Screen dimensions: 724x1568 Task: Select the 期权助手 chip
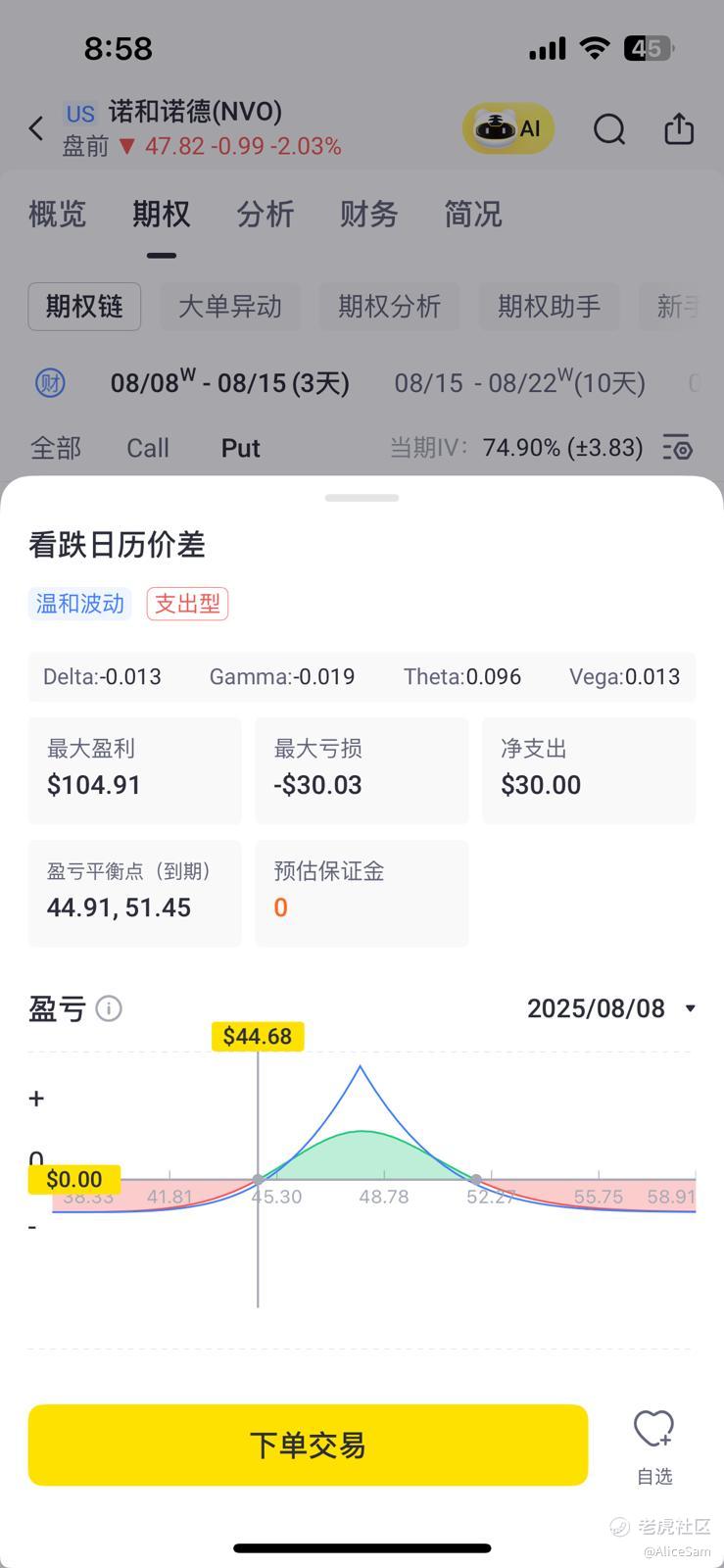tap(549, 307)
